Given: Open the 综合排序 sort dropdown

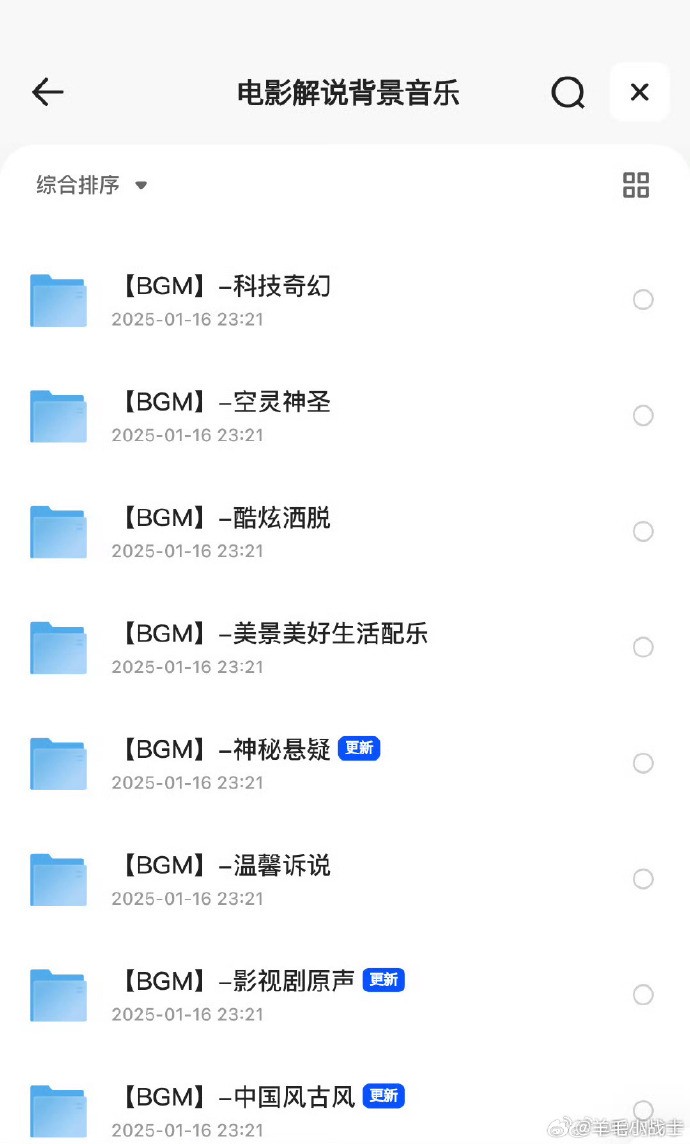Looking at the screenshot, I should pos(92,185).
